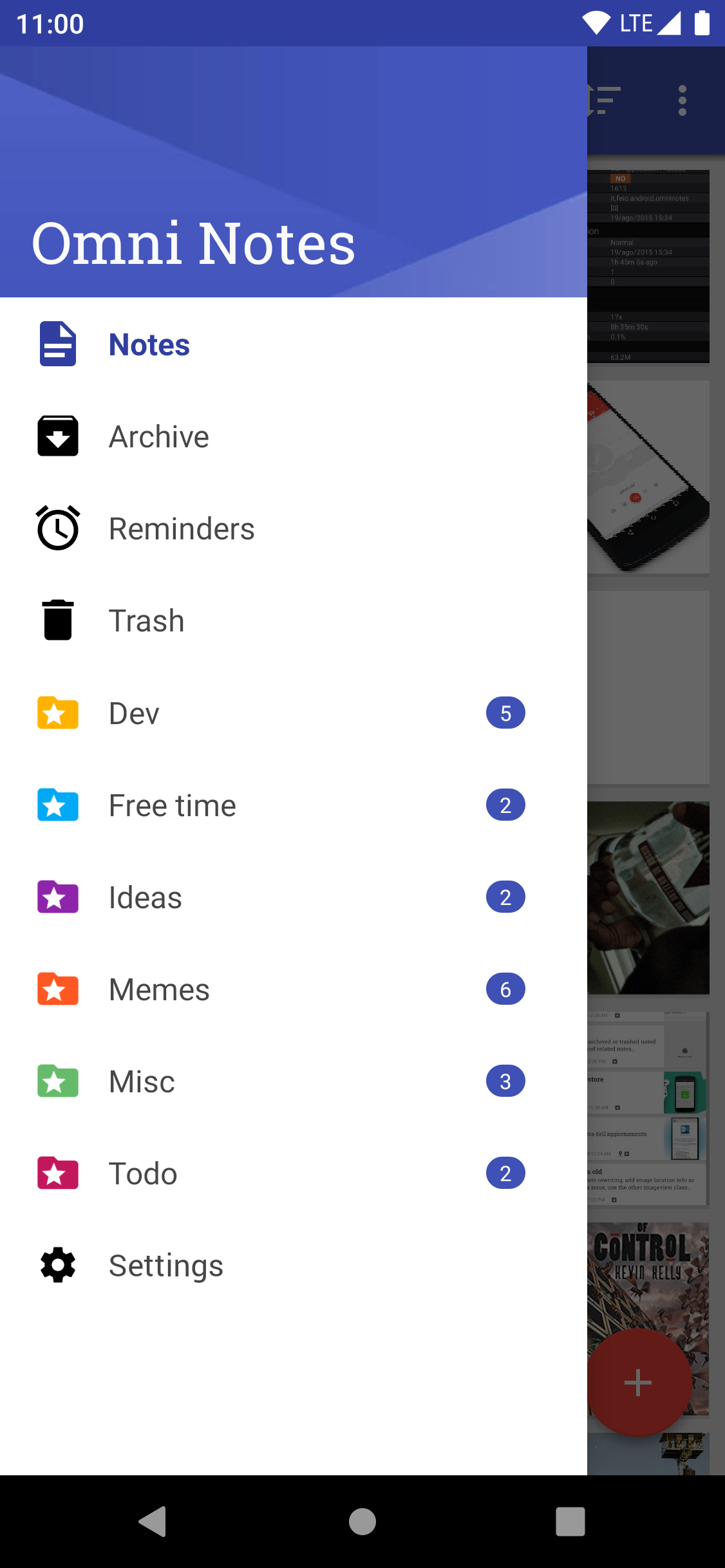Image resolution: width=725 pixels, height=1568 pixels.
Task: Tap the sort notes icon
Action: click(605, 100)
